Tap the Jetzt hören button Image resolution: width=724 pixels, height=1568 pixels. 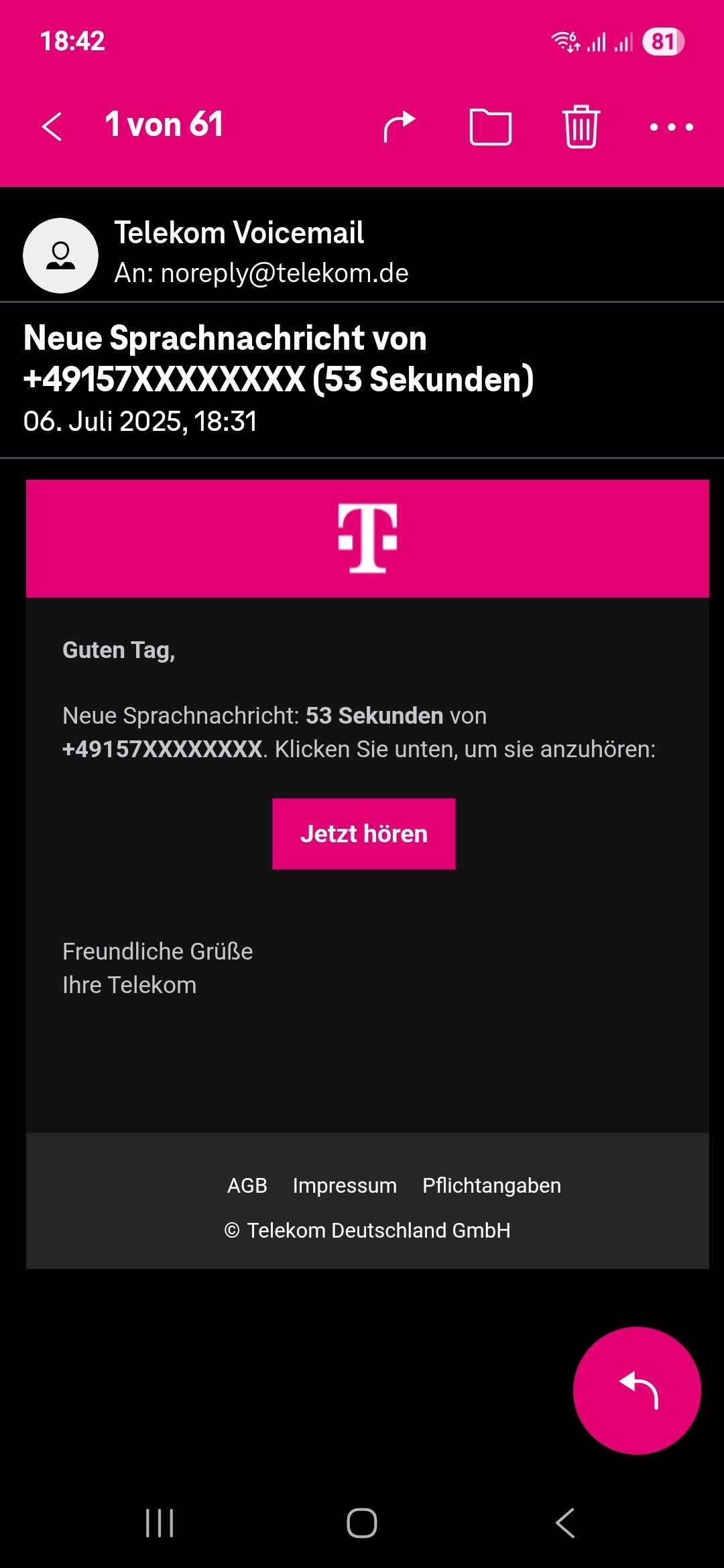pyautogui.click(x=363, y=834)
